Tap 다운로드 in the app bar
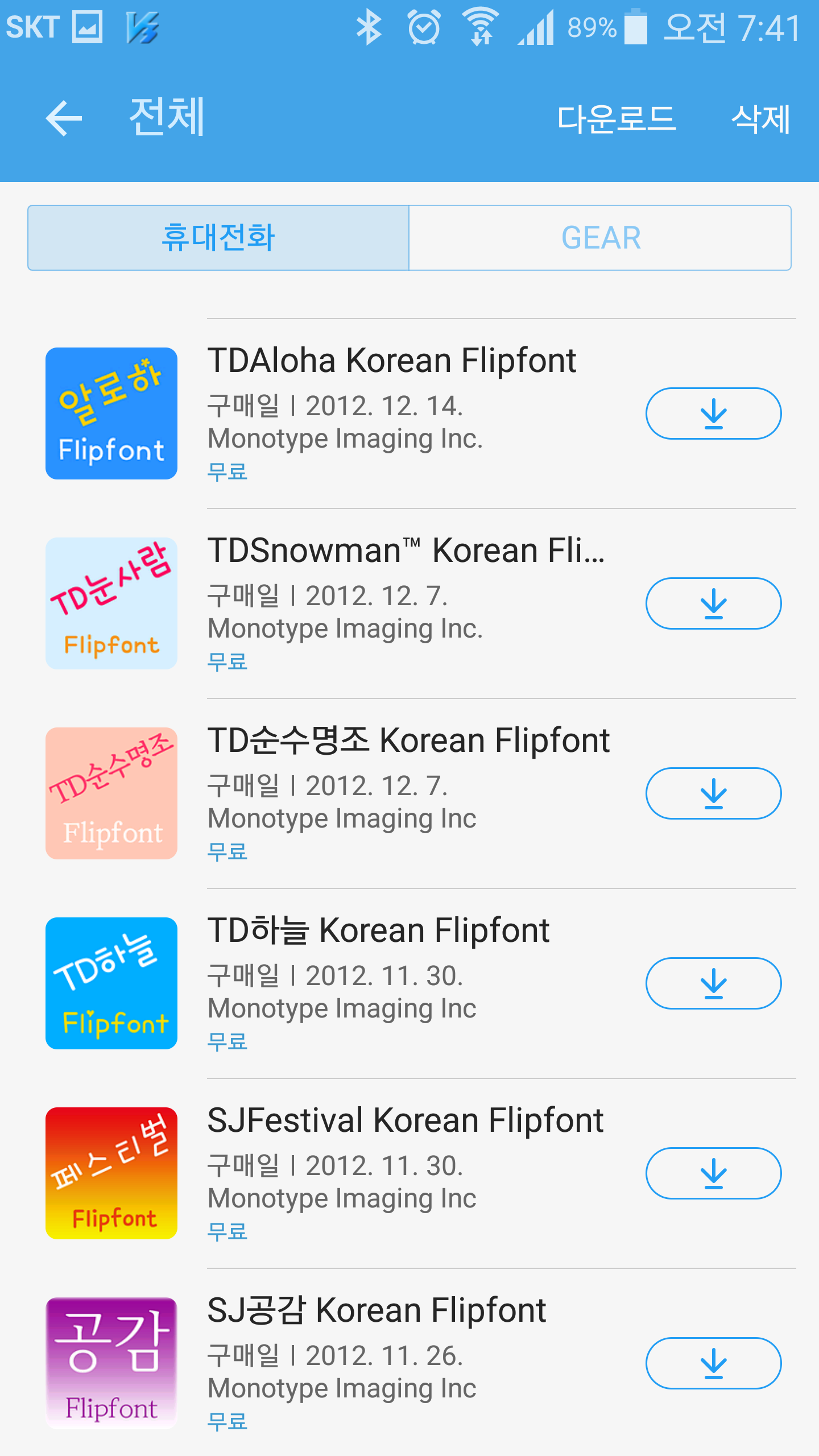The height and width of the screenshot is (1456, 819). tap(617, 119)
